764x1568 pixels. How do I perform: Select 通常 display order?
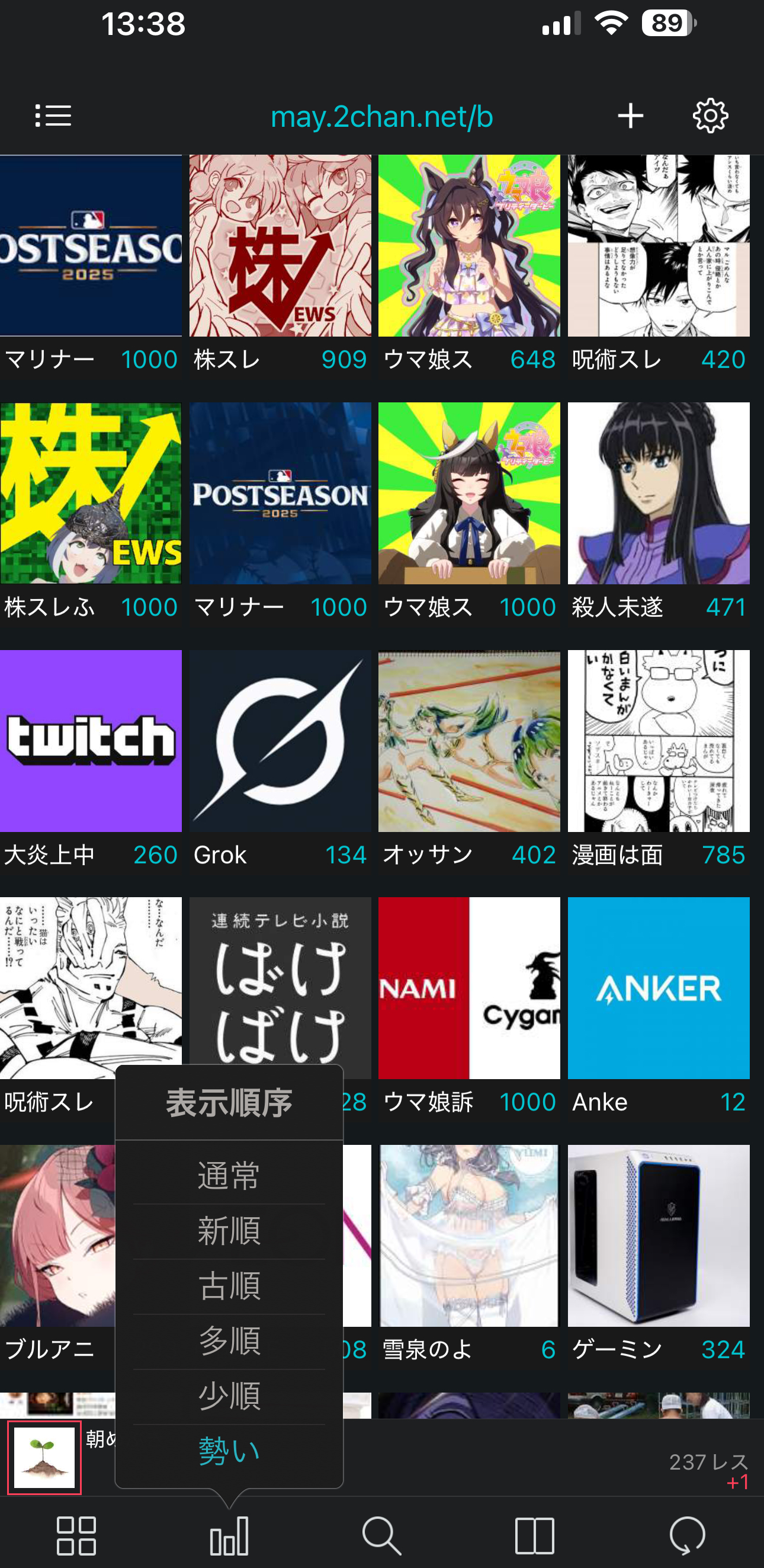point(229,1175)
